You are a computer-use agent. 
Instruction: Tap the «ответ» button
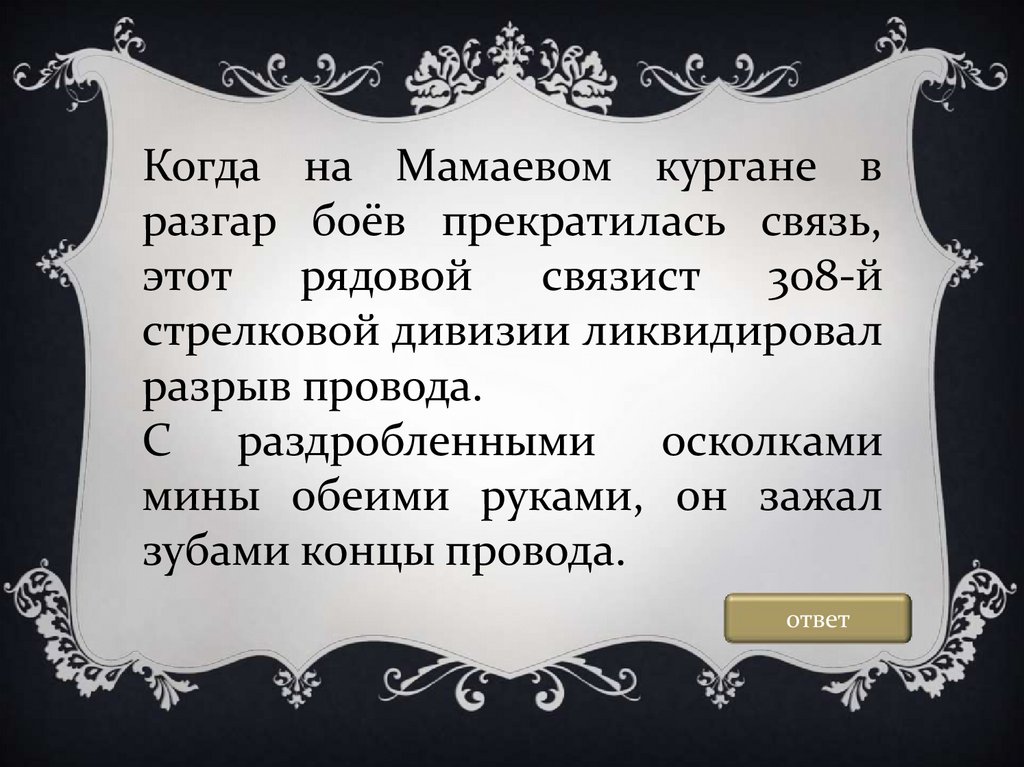pos(817,618)
